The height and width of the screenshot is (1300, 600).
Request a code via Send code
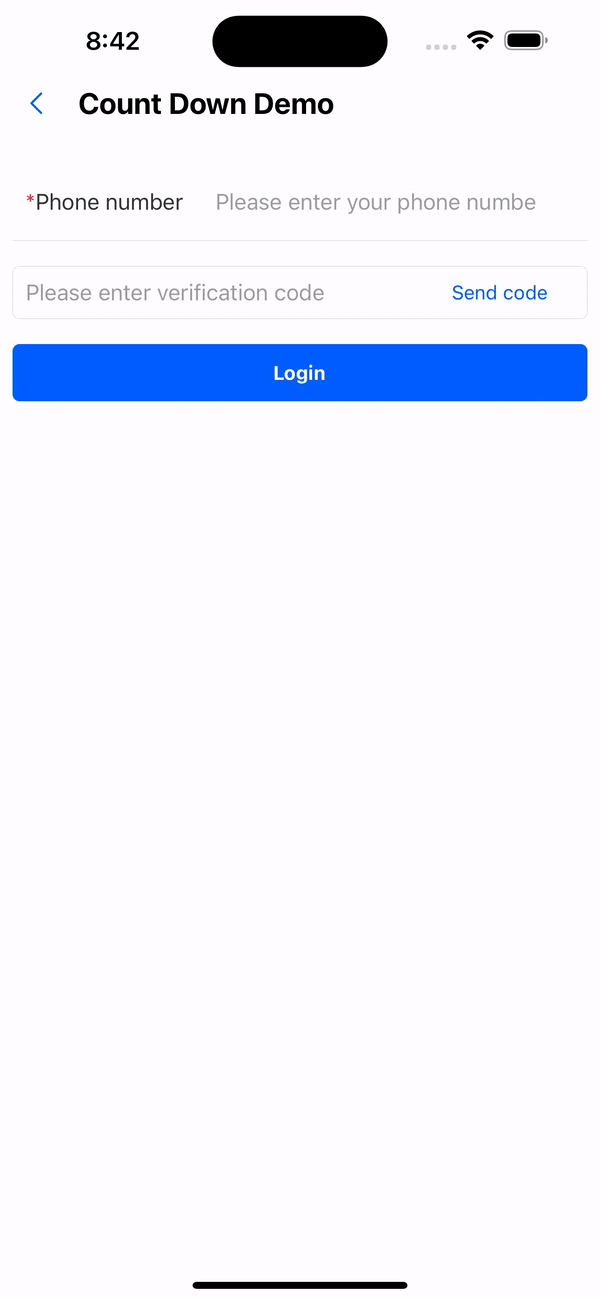499,293
